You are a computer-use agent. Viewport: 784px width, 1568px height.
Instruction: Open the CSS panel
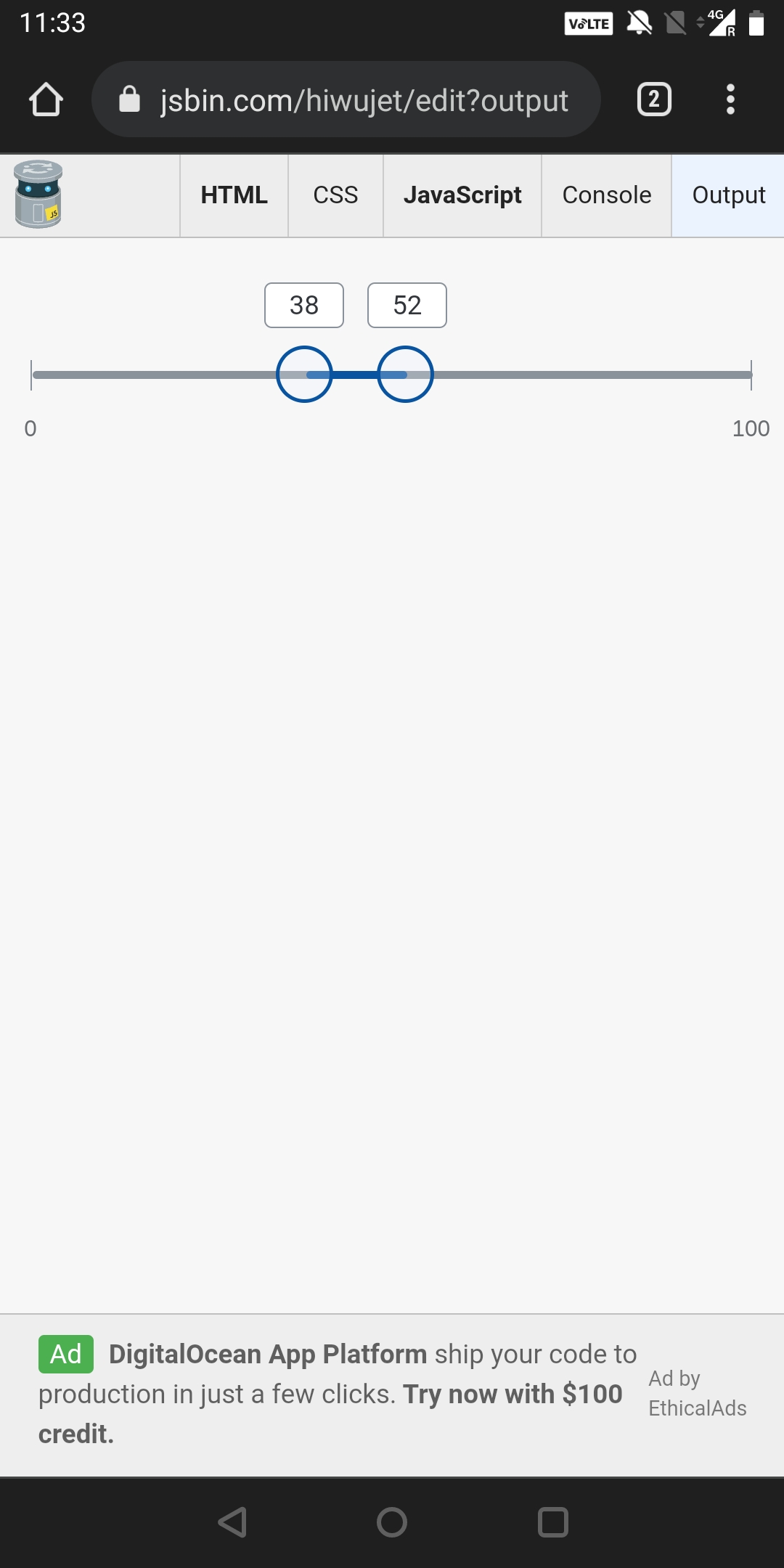coord(335,195)
